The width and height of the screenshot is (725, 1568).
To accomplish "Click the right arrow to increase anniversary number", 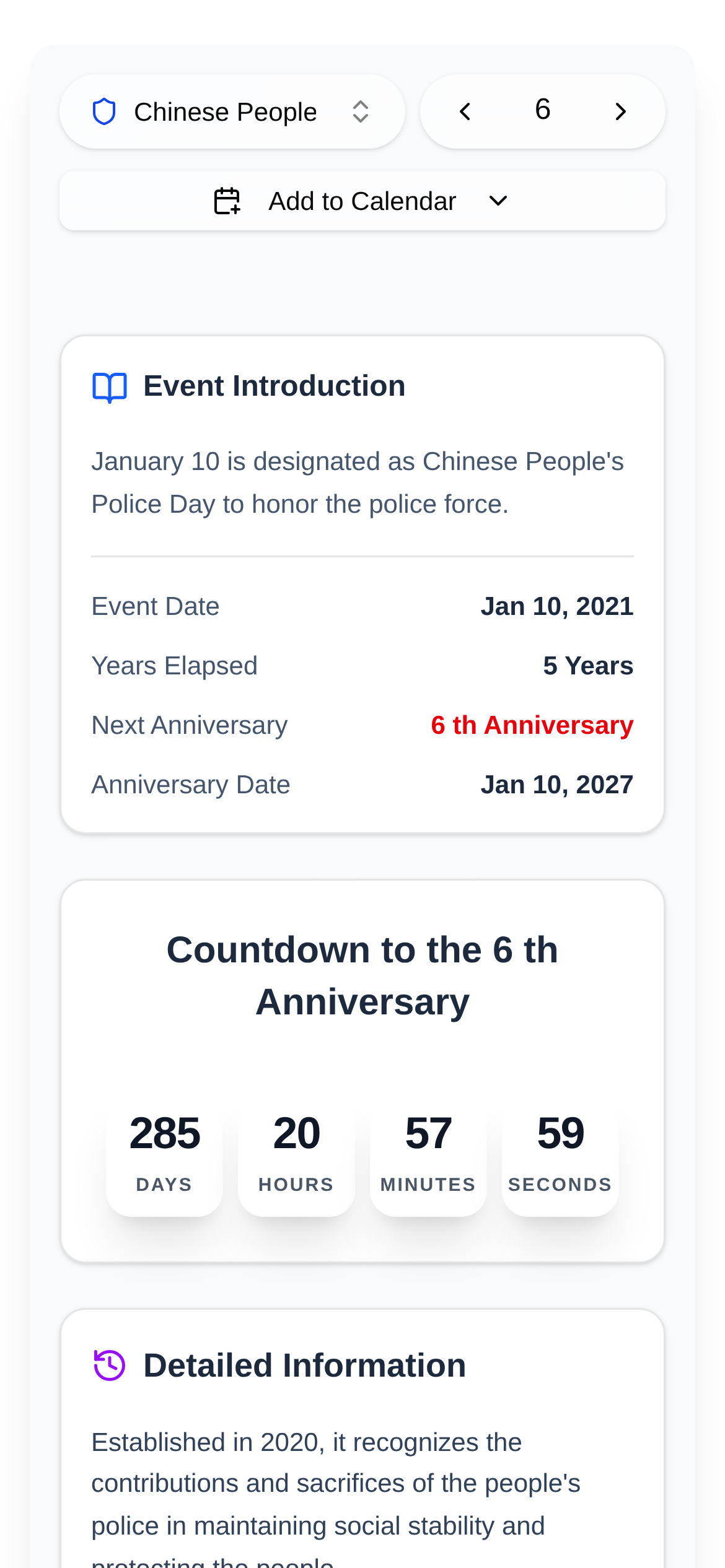I will [x=620, y=111].
